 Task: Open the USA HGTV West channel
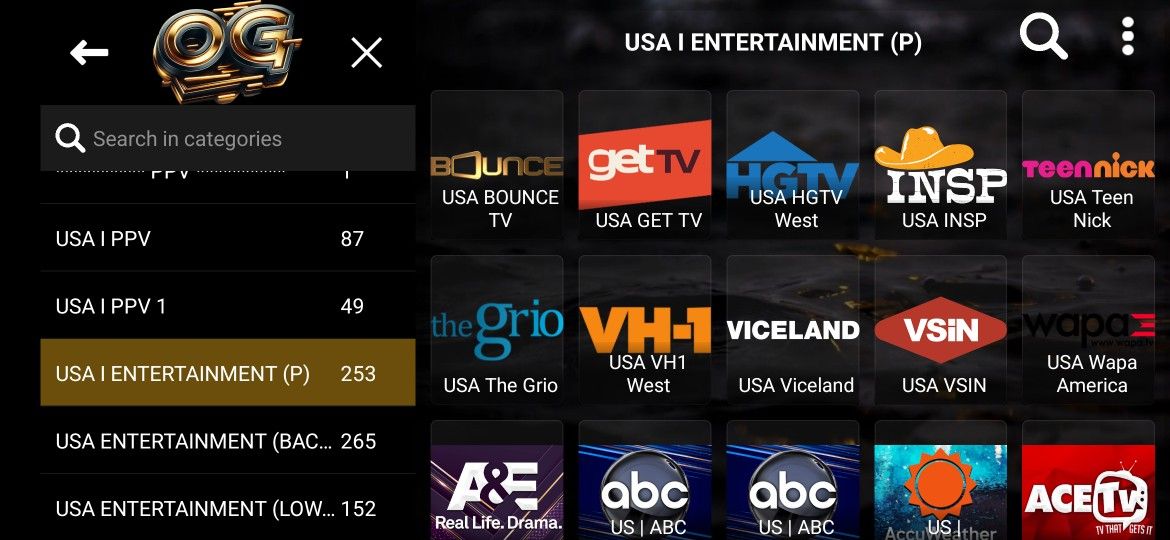tap(793, 164)
